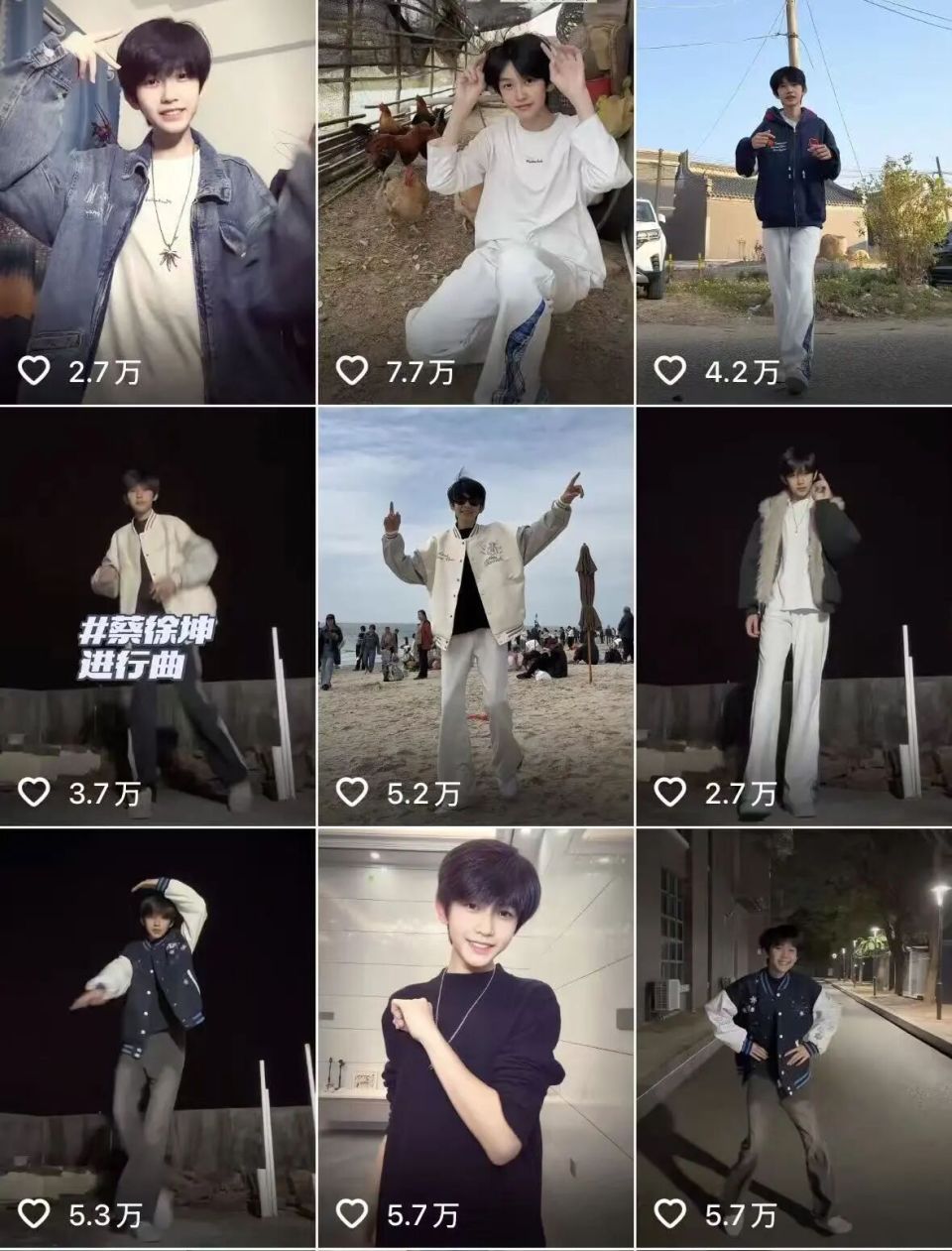Open the night video with white trousers, 2.7万 likes

pyautogui.click(x=793, y=615)
